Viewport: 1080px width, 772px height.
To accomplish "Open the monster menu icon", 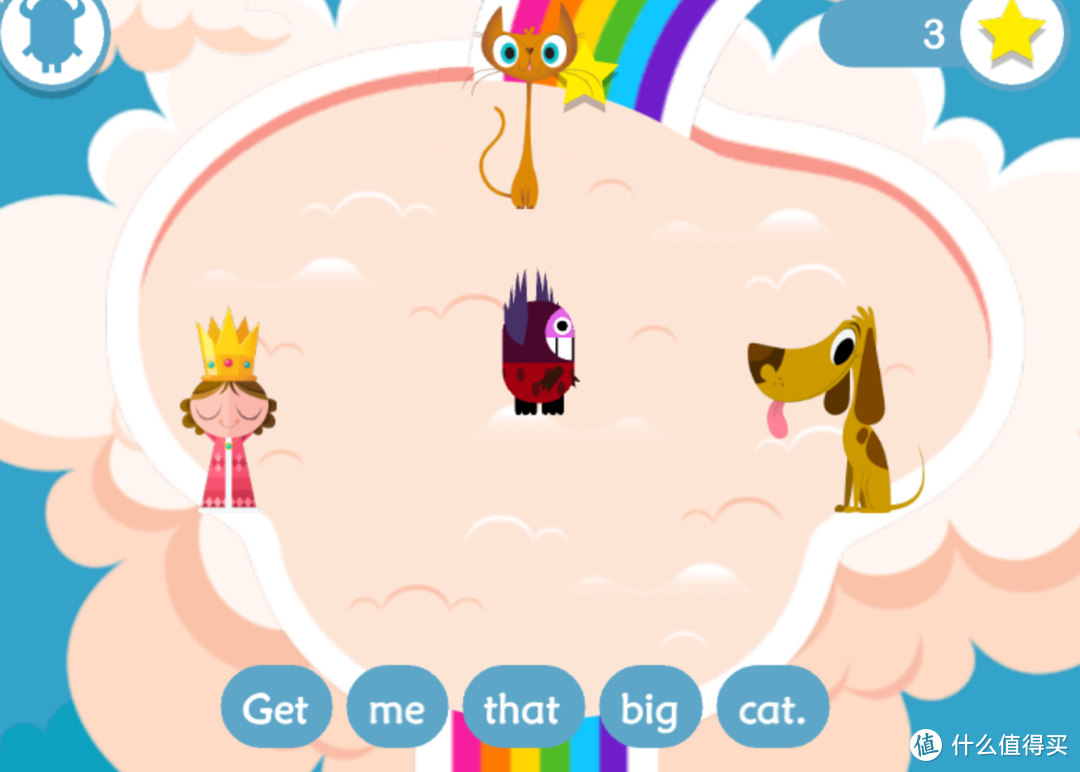I will (x=52, y=38).
